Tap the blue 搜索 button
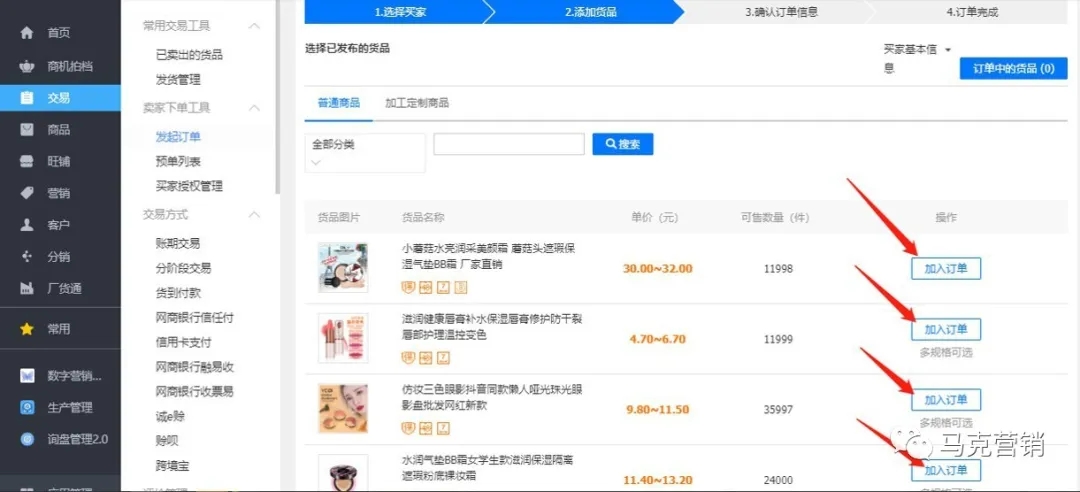The image size is (1080, 492). 622,145
